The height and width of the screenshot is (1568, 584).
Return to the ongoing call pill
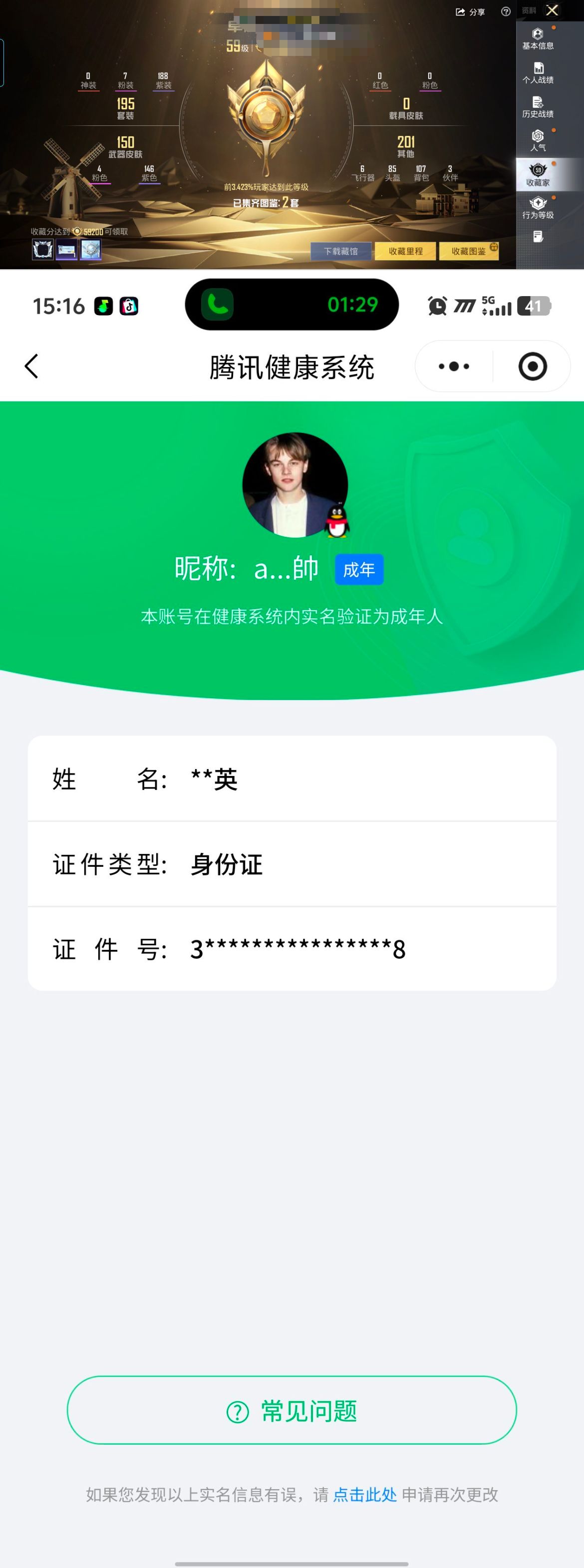coord(292,304)
